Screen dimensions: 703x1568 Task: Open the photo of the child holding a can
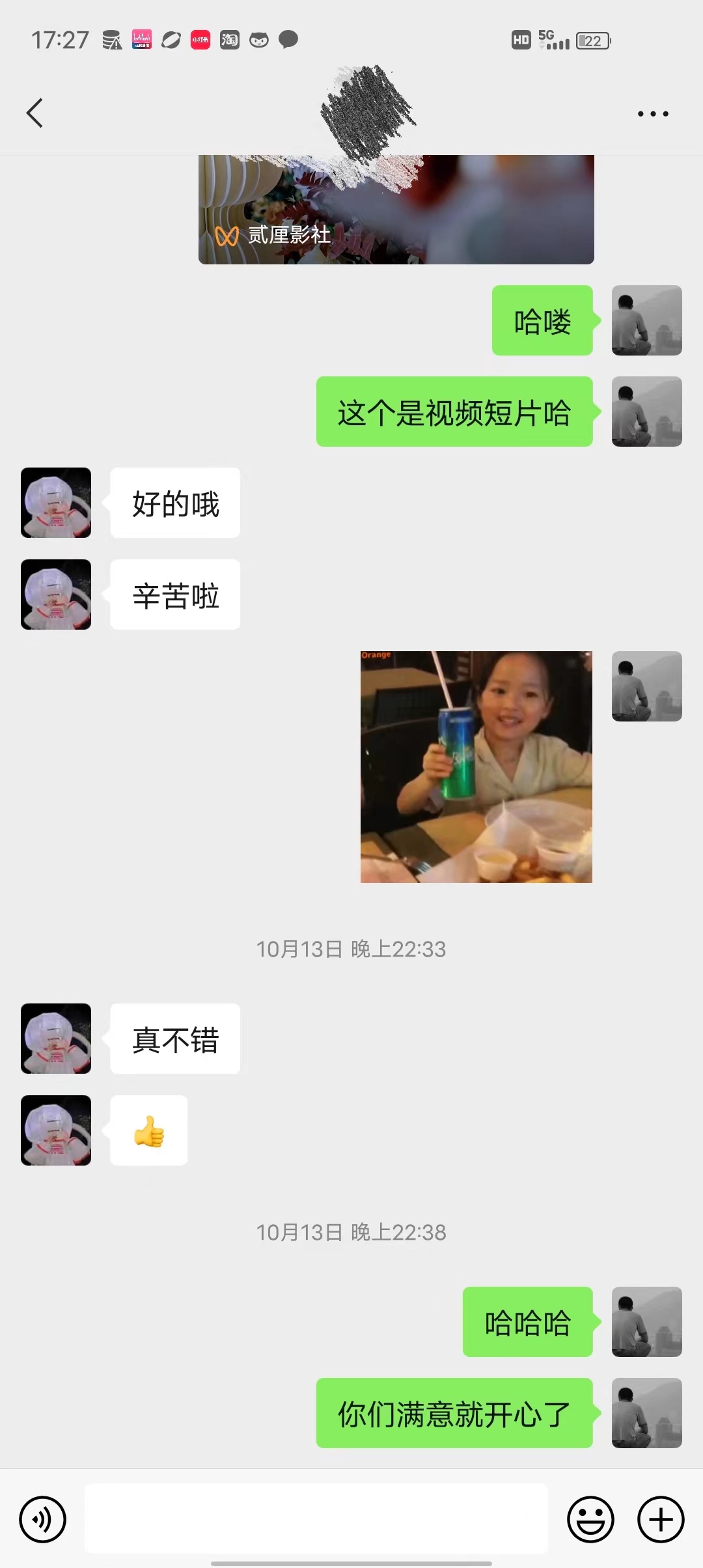(x=476, y=766)
